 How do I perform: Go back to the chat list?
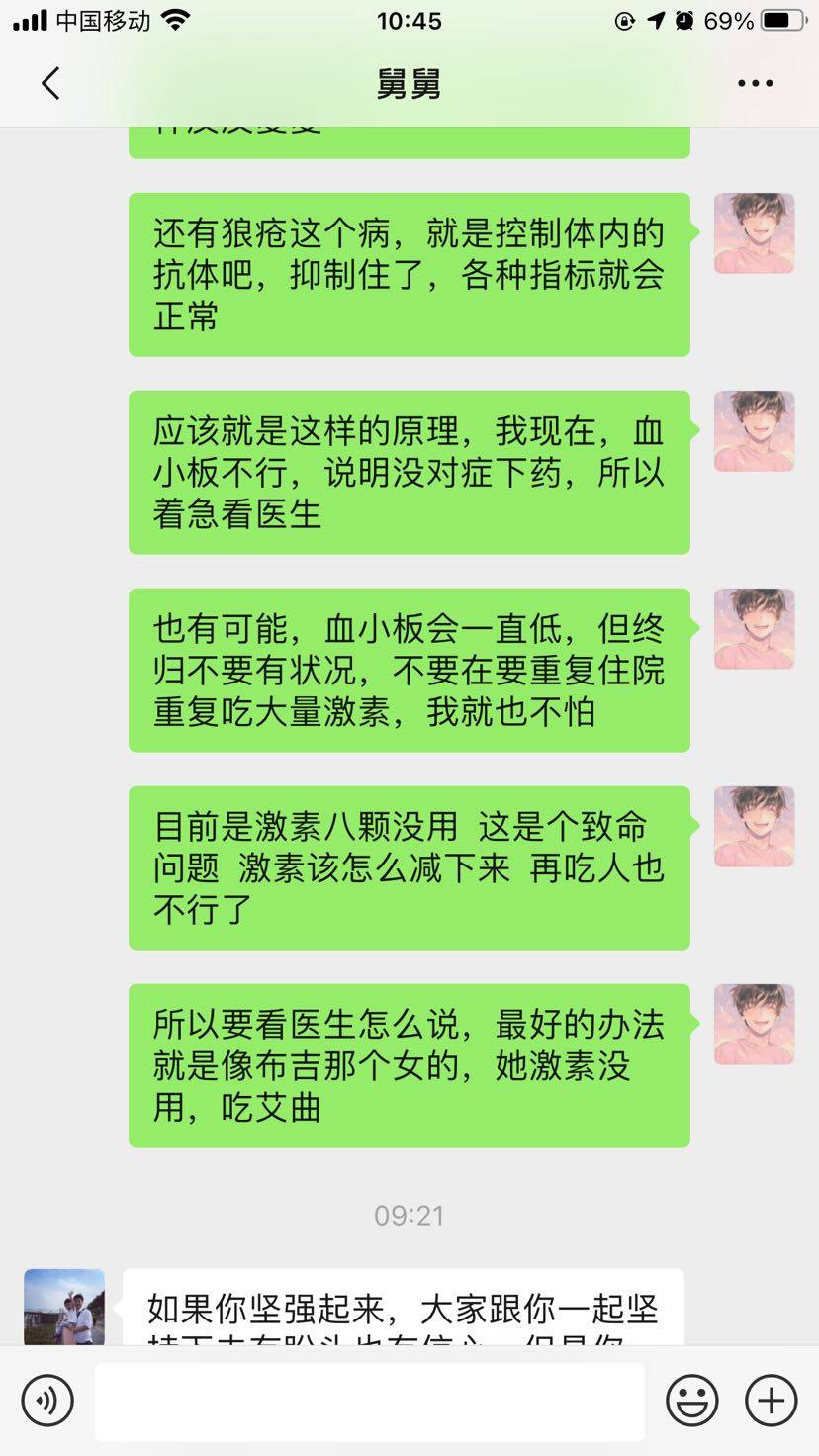[50, 84]
